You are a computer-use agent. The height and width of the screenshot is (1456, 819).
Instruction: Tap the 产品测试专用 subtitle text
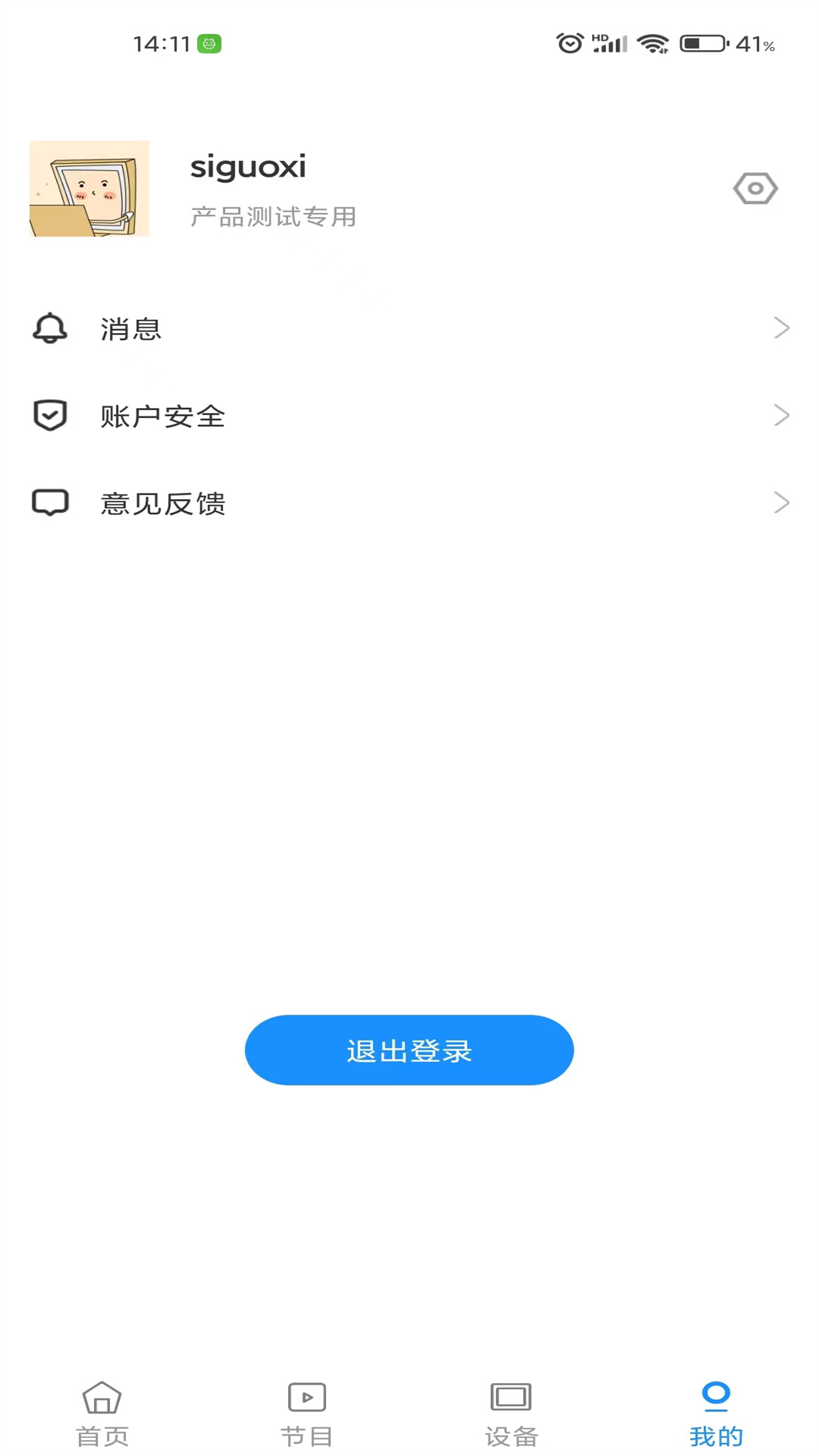275,217
